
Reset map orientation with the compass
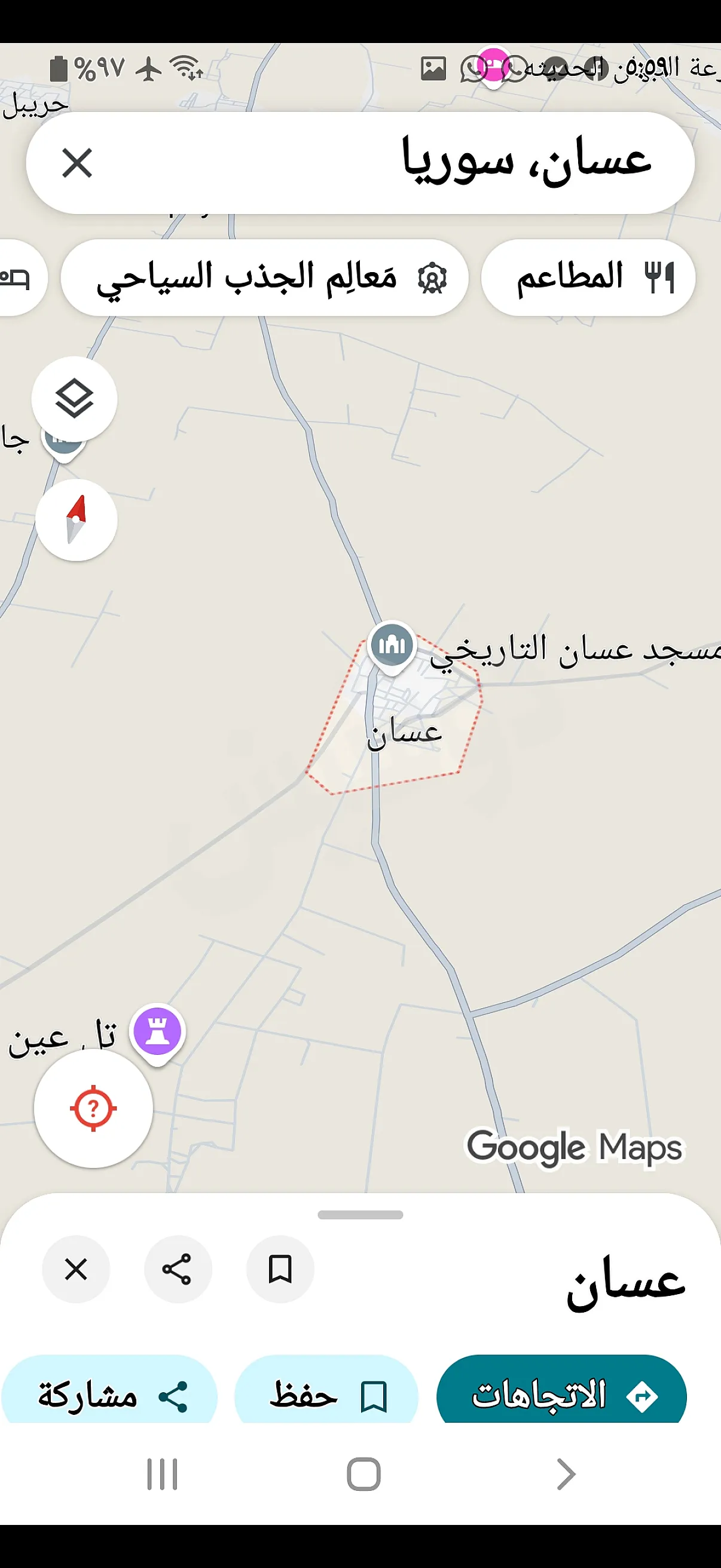coord(76,520)
